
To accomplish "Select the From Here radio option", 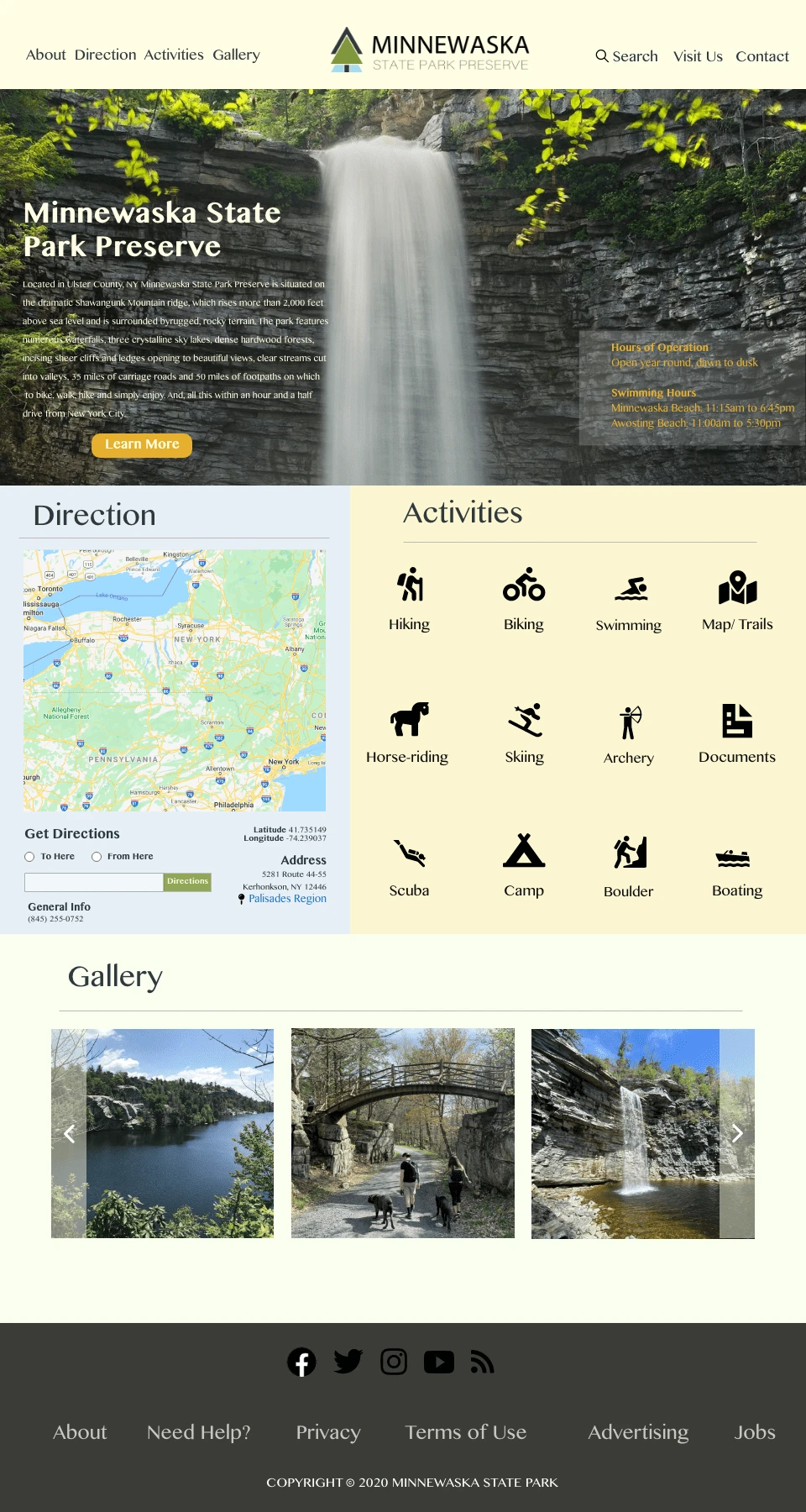I will click(97, 857).
